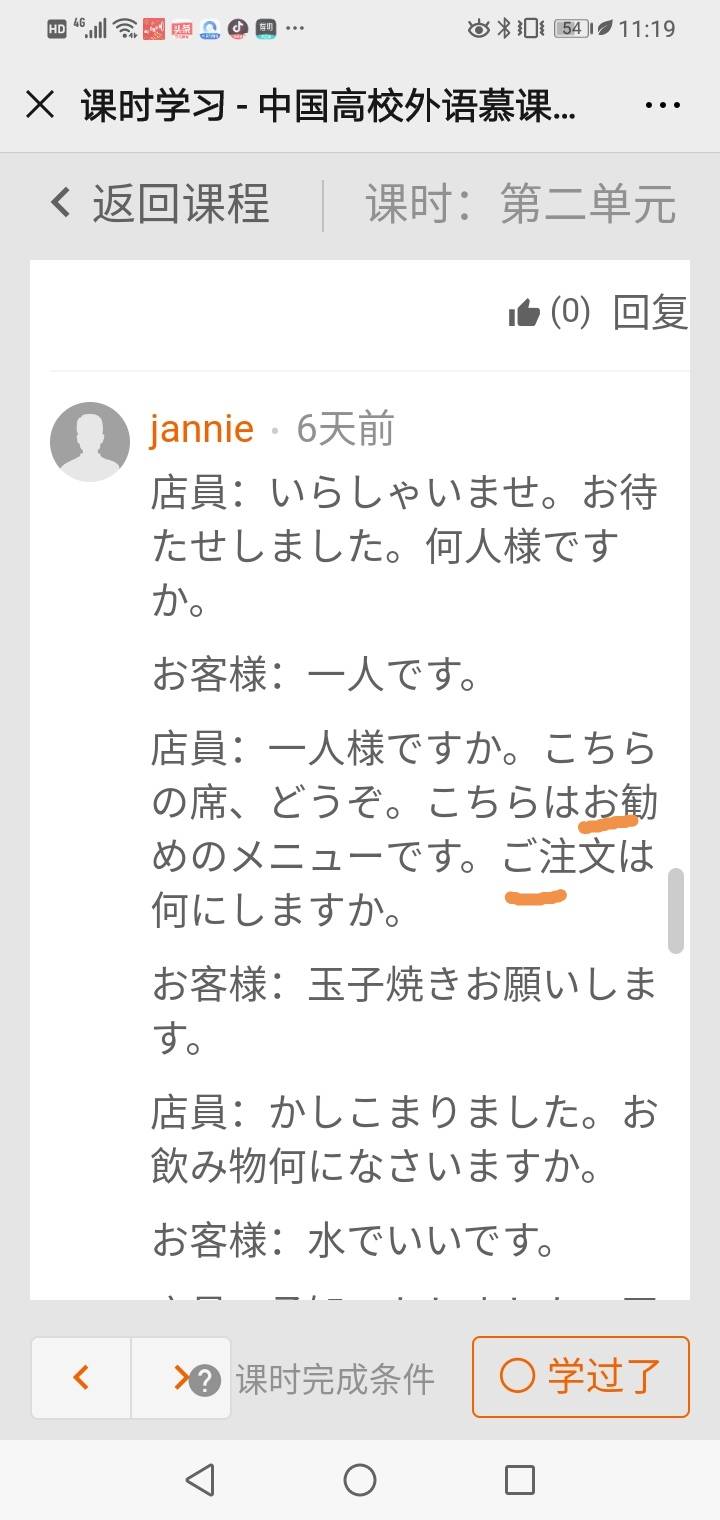Screen dimensions: 720x1520
Task: Open the three-dot overflow menu
Action: [663, 105]
